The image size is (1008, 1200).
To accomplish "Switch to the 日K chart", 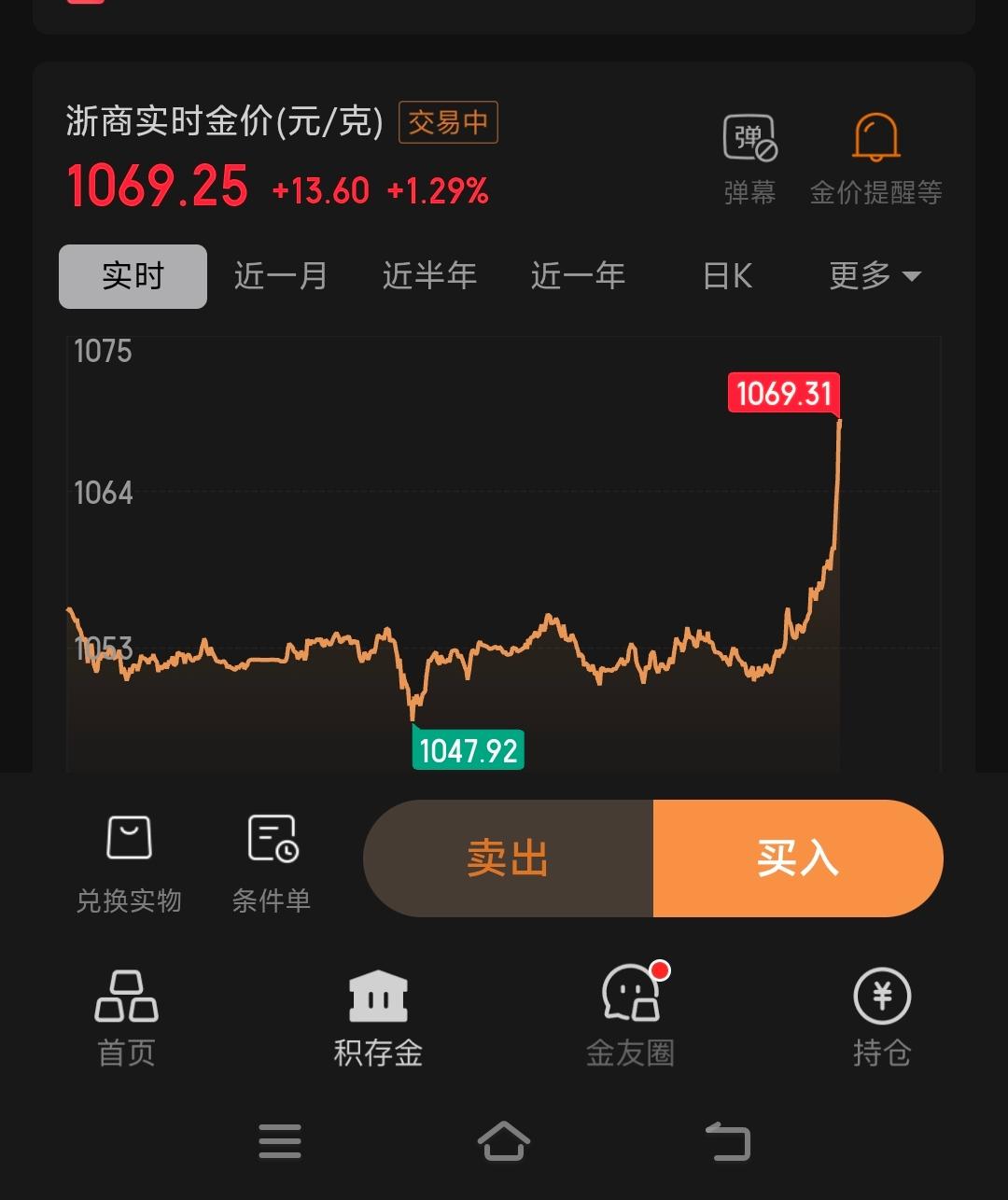I will [727, 276].
